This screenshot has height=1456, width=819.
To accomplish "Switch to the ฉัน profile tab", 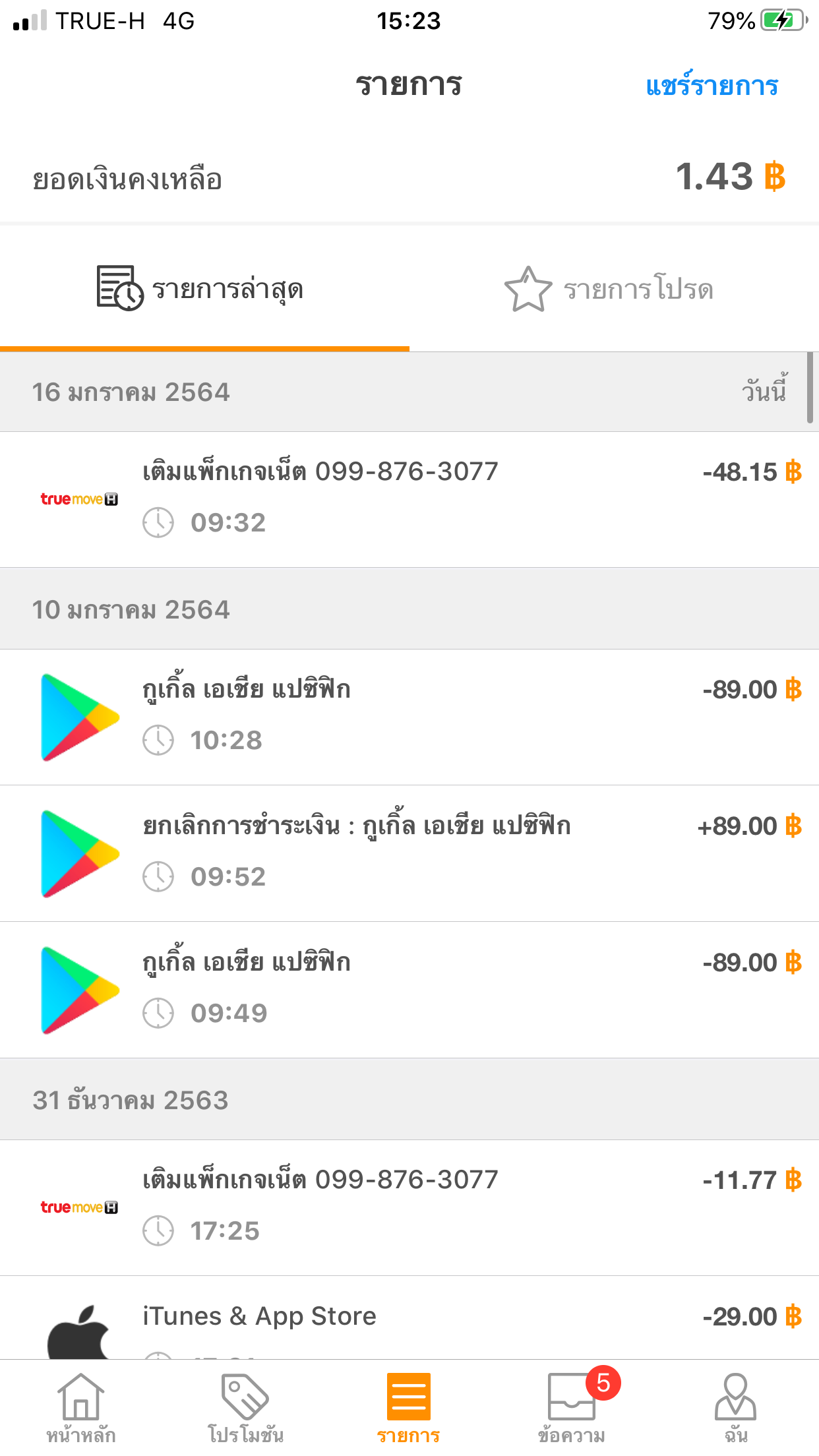I will coord(735,1408).
